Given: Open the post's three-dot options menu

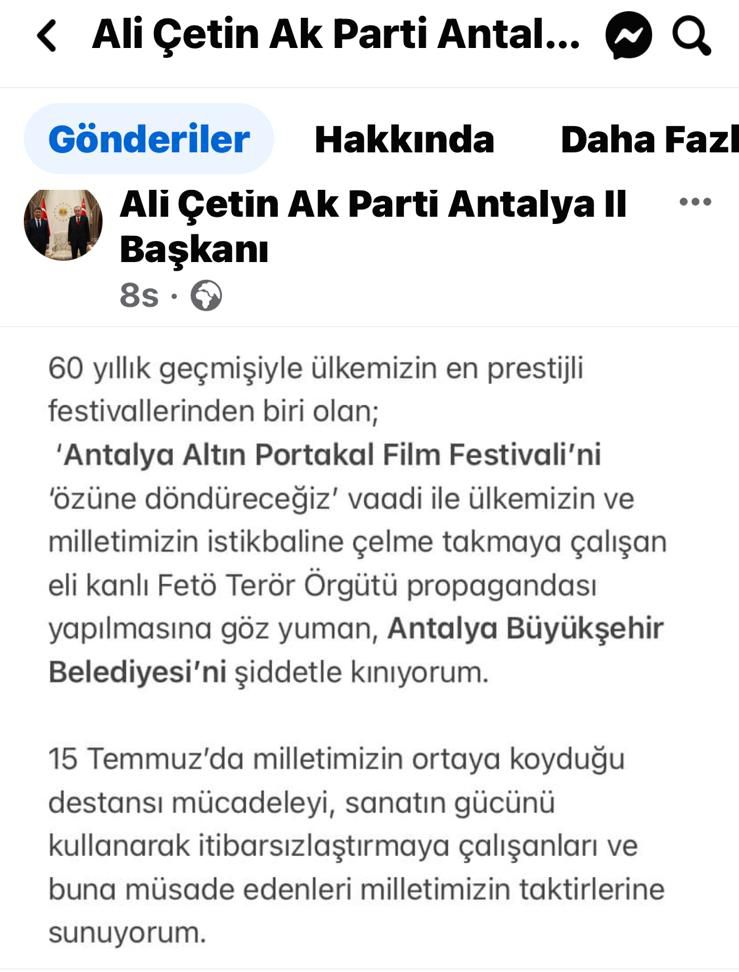Looking at the screenshot, I should (x=694, y=202).
